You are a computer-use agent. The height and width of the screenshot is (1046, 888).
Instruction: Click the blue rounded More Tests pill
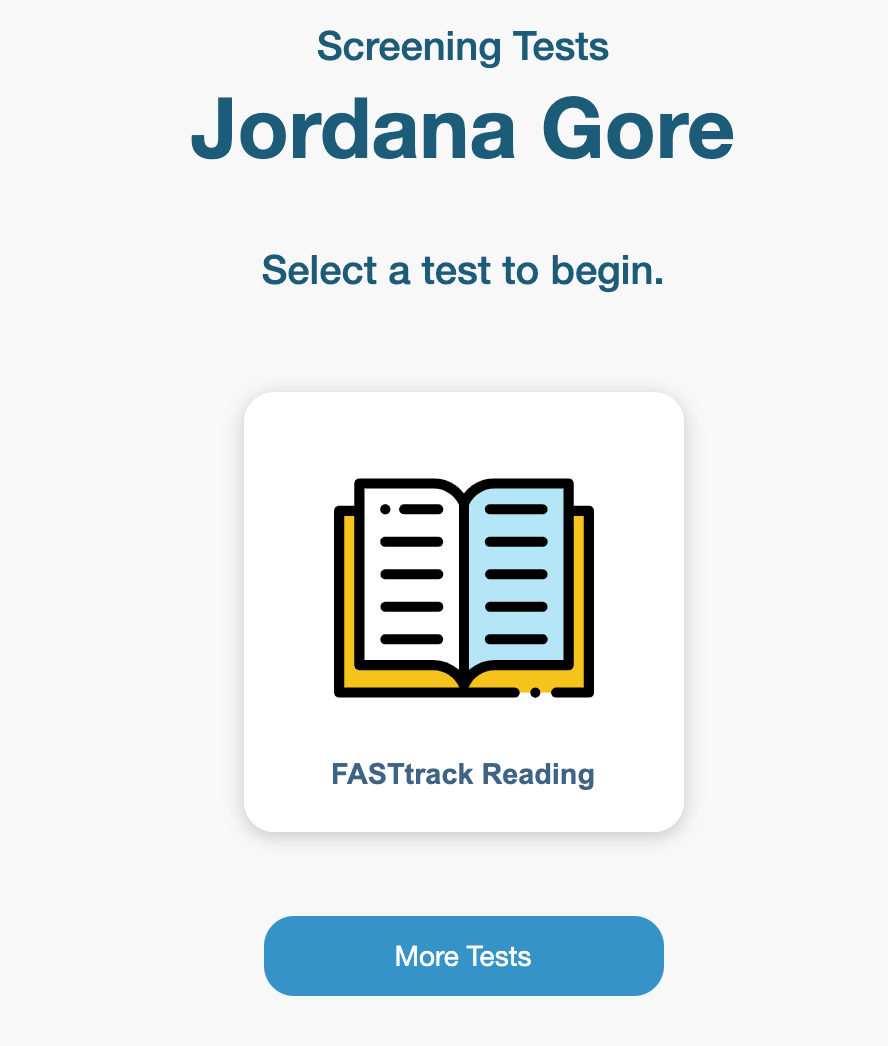462,956
